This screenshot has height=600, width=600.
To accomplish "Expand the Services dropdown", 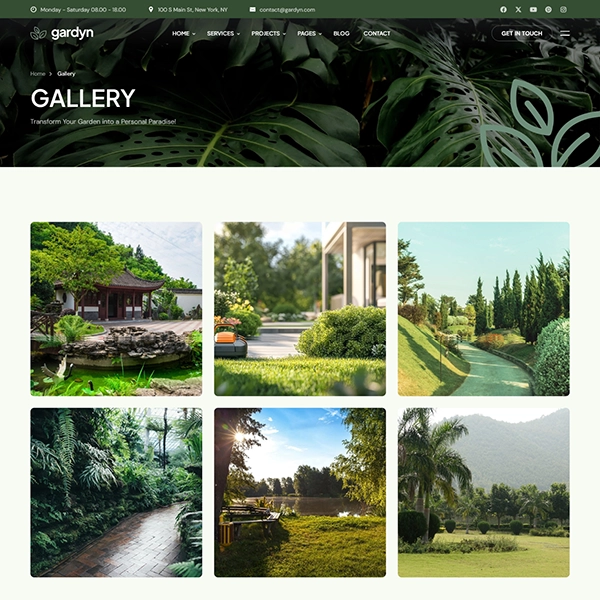I will coord(222,33).
